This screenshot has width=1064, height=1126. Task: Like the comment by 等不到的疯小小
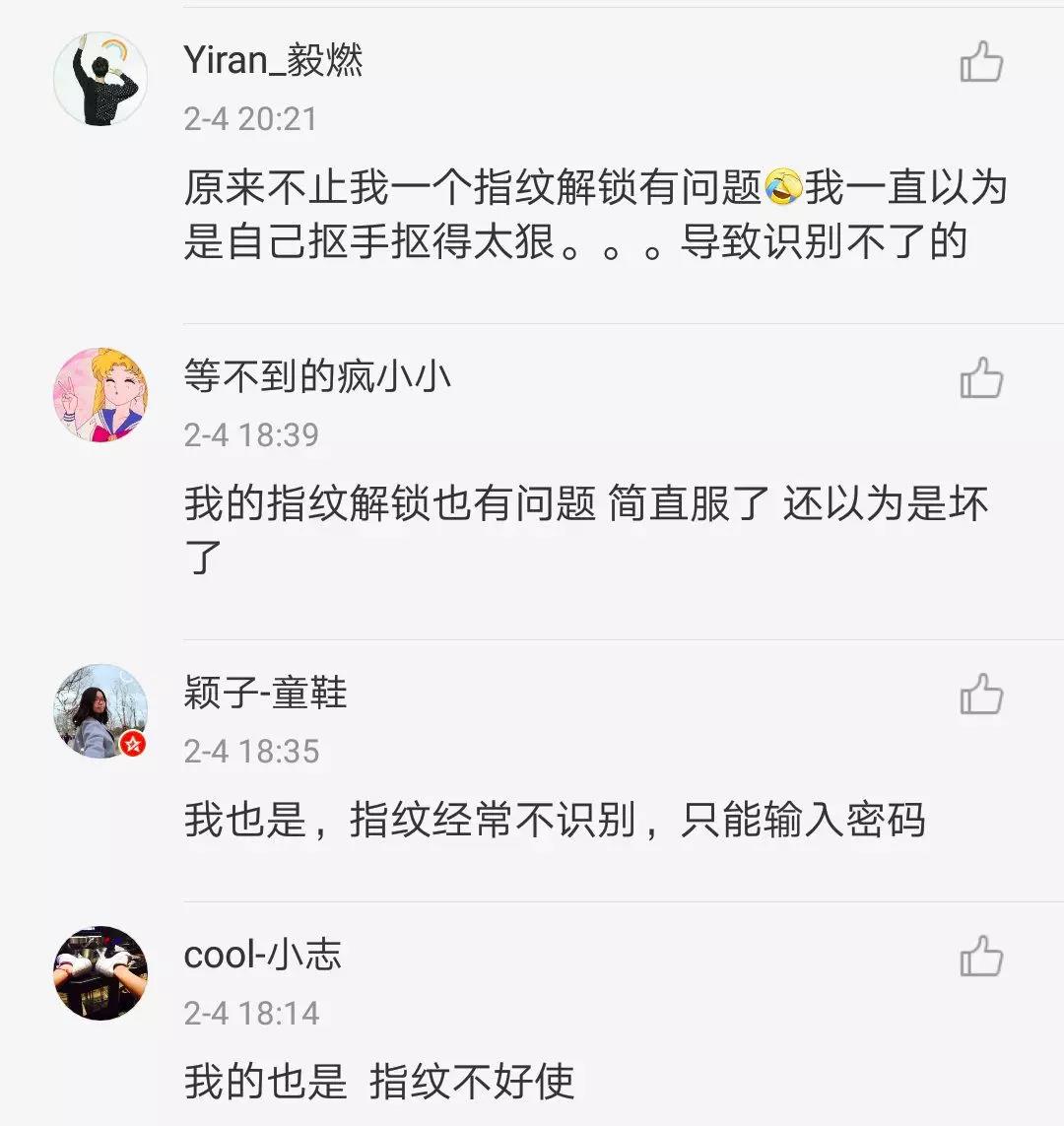point(981,378)
